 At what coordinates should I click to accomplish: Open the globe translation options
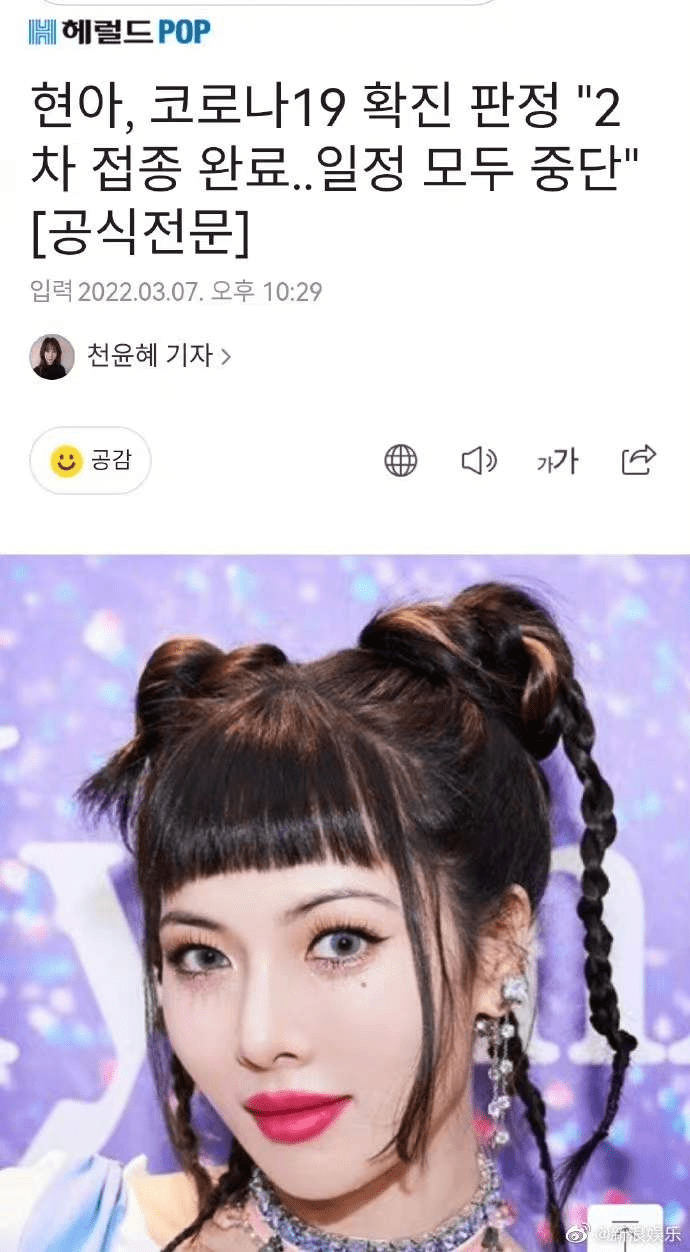point(401,460)
